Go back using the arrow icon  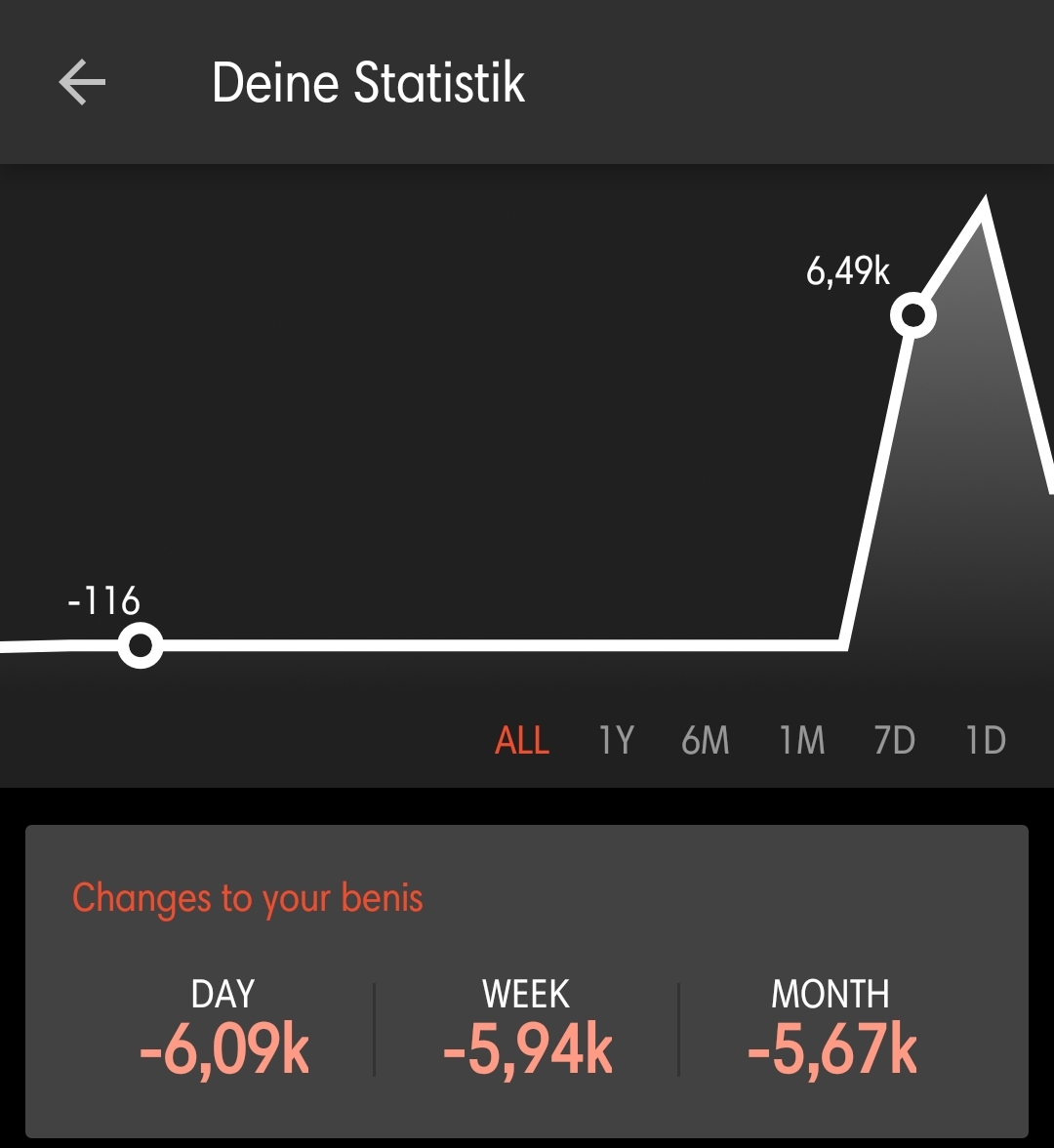[x=82, y=82]
